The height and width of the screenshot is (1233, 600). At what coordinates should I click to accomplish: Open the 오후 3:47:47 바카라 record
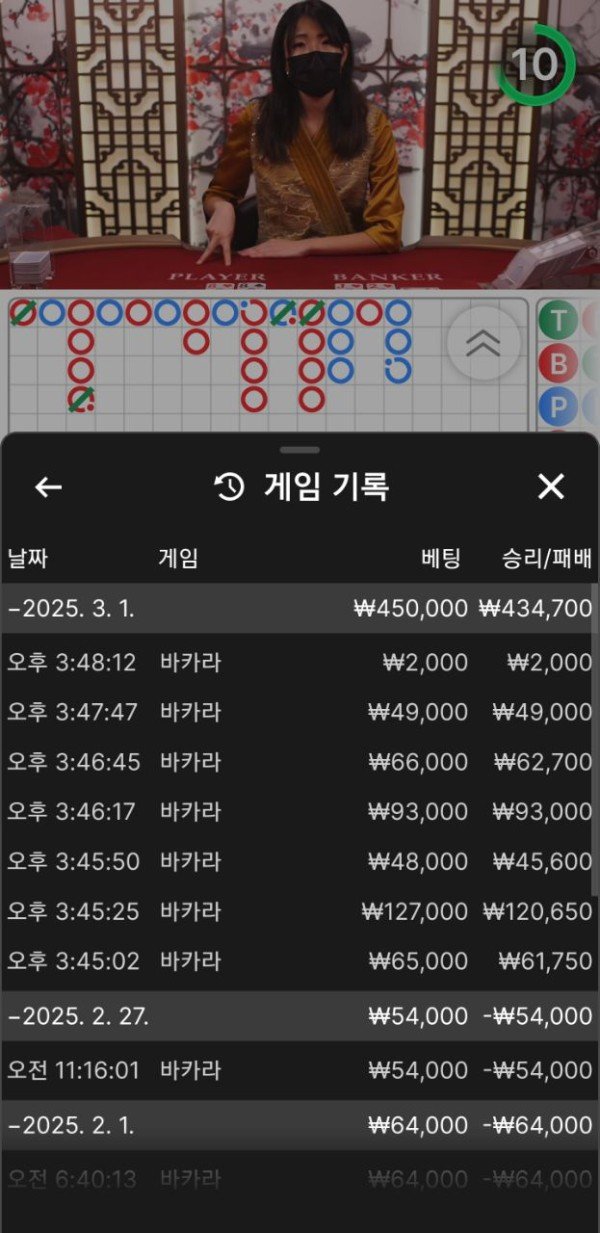point(298,712)
